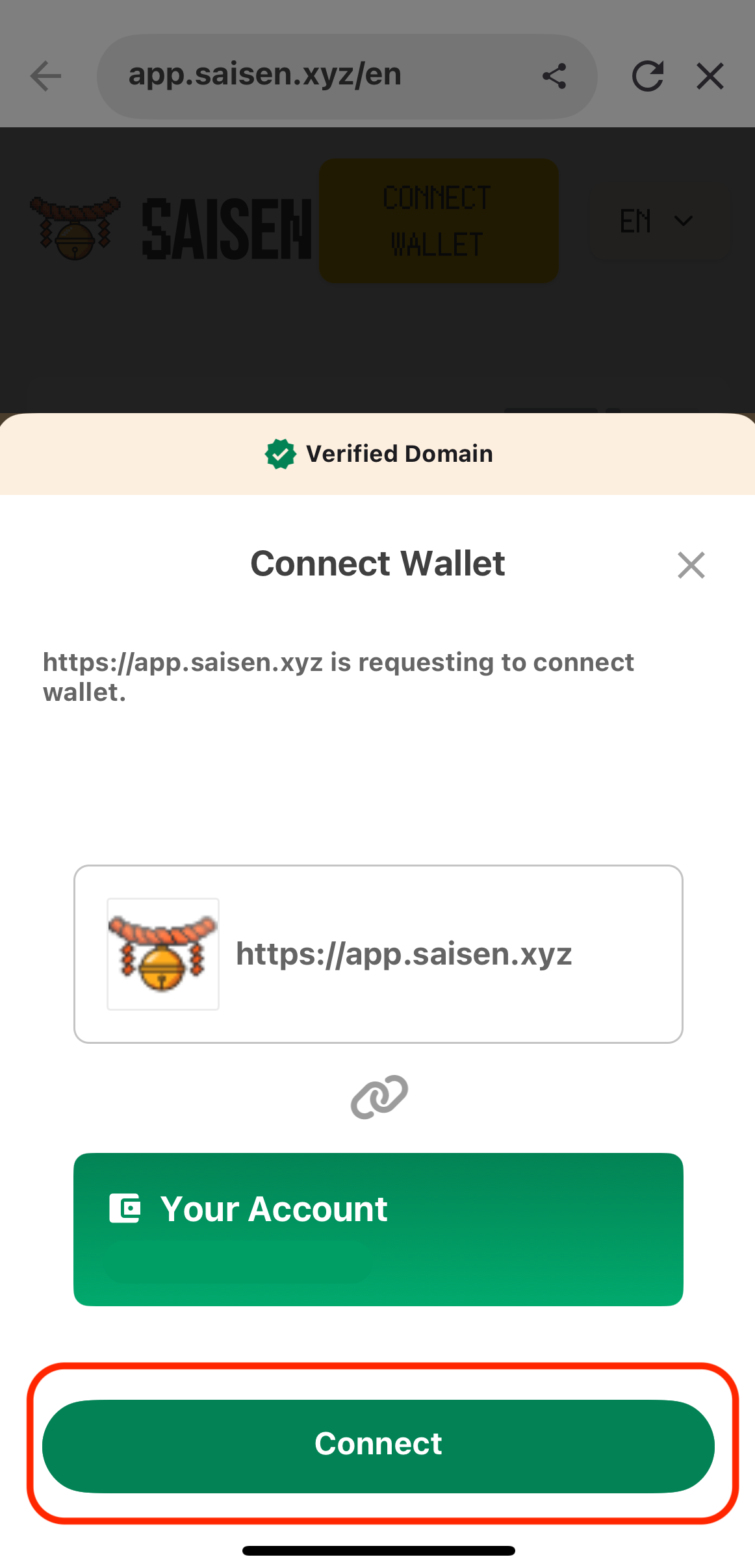Share the current page link
The height and width of the screenshot is (1568, 755).
tap(554, 76)
